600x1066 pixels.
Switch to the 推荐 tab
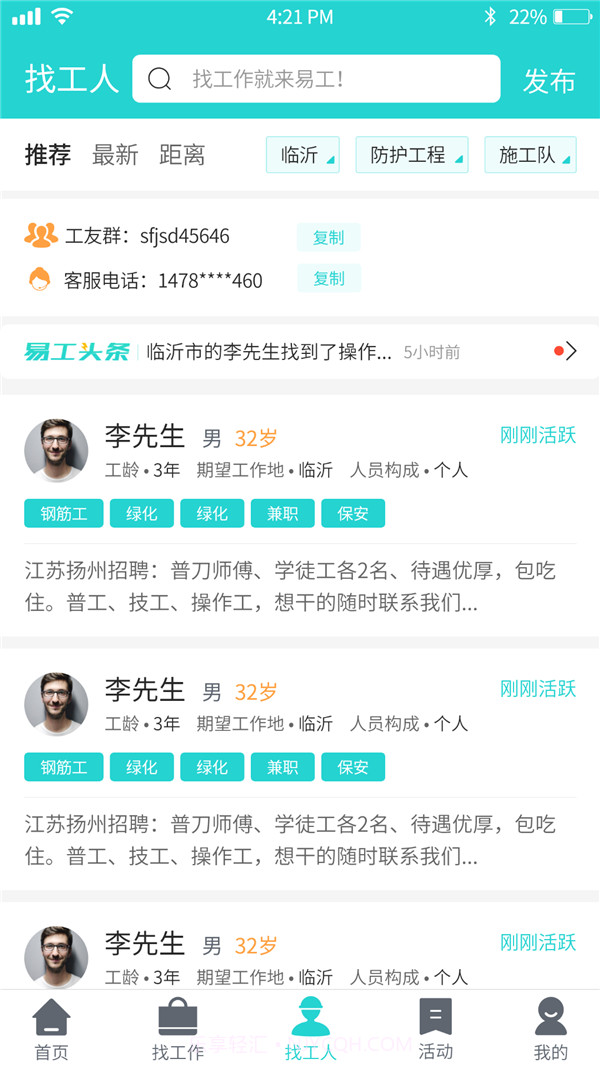click(48, 155)
